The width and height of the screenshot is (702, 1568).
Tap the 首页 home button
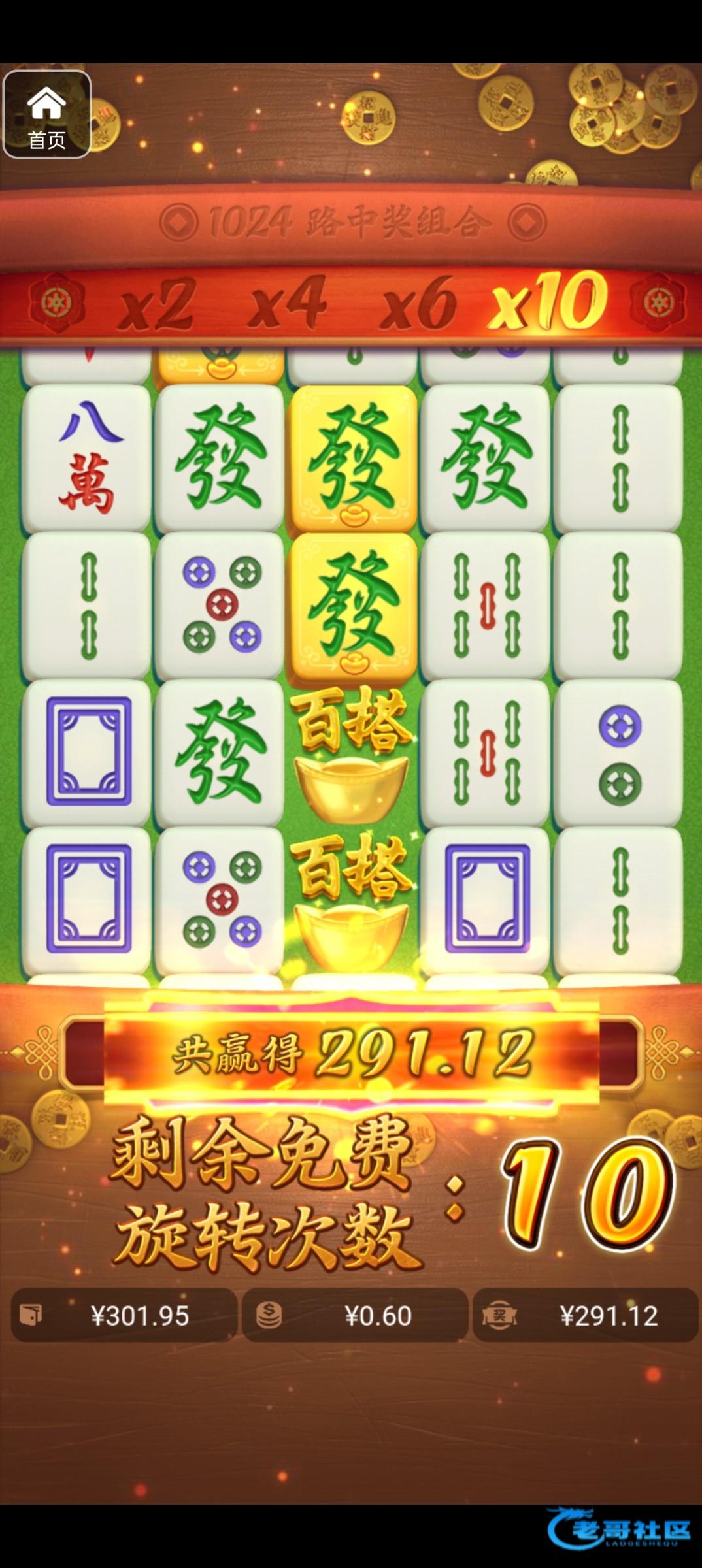(x=46, y=115)
